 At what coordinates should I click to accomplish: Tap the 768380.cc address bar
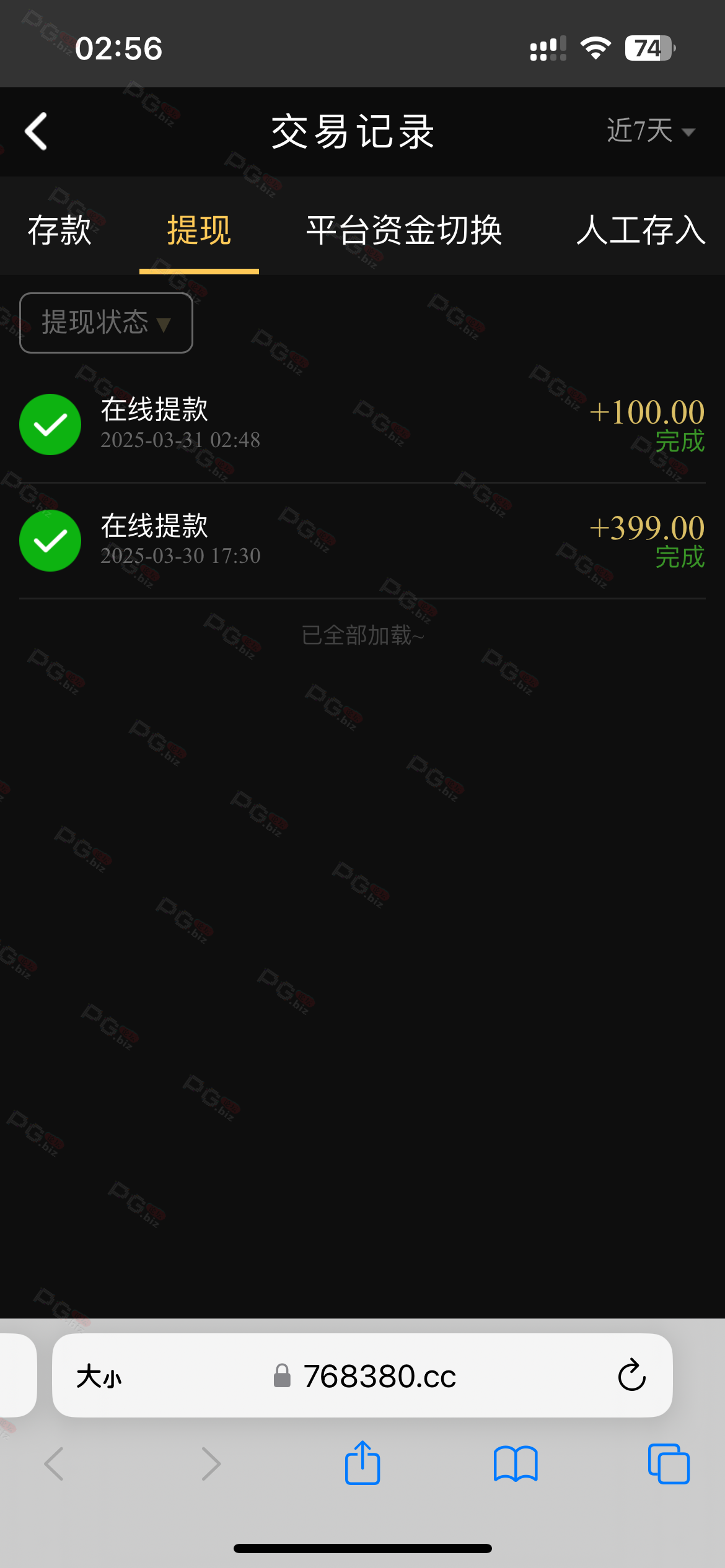pos(364,1376)
